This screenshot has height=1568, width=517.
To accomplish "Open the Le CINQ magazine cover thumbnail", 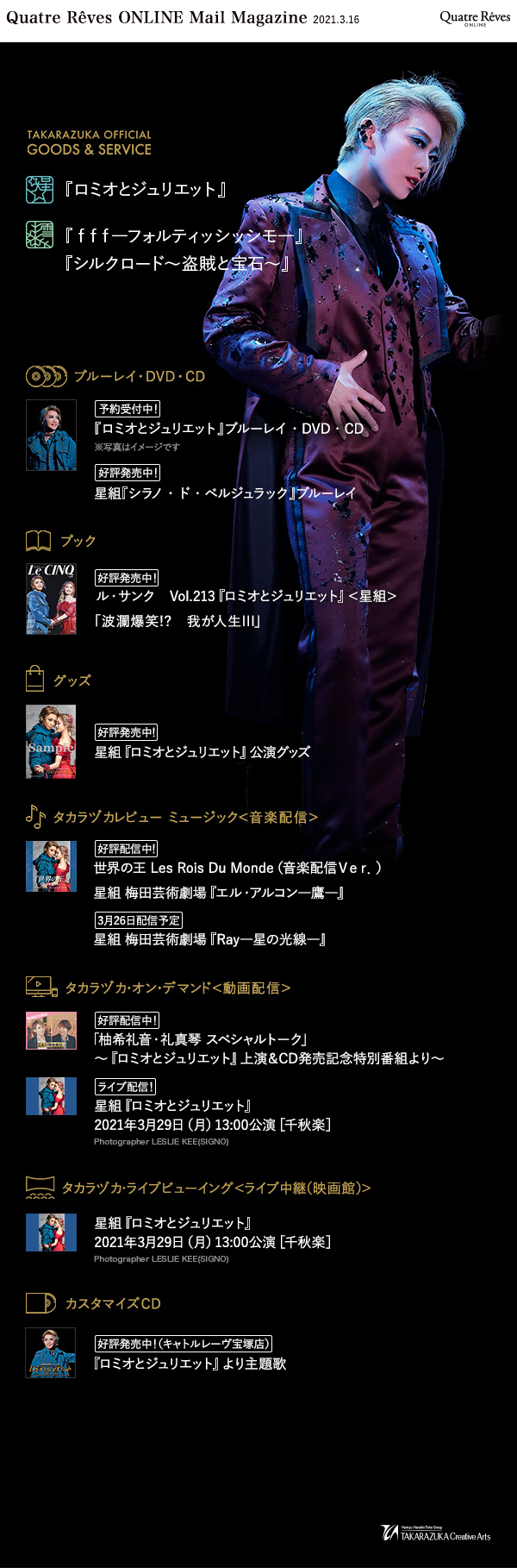I will pos(51,599).
